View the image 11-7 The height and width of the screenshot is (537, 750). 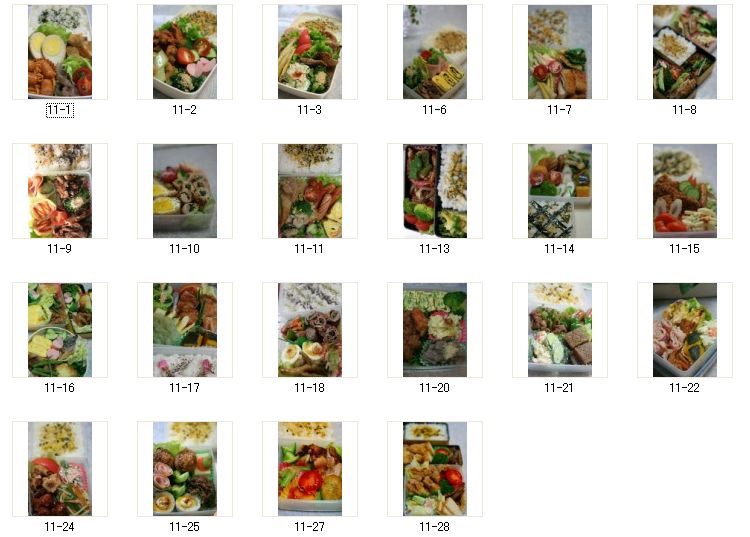tap(559, 52)
